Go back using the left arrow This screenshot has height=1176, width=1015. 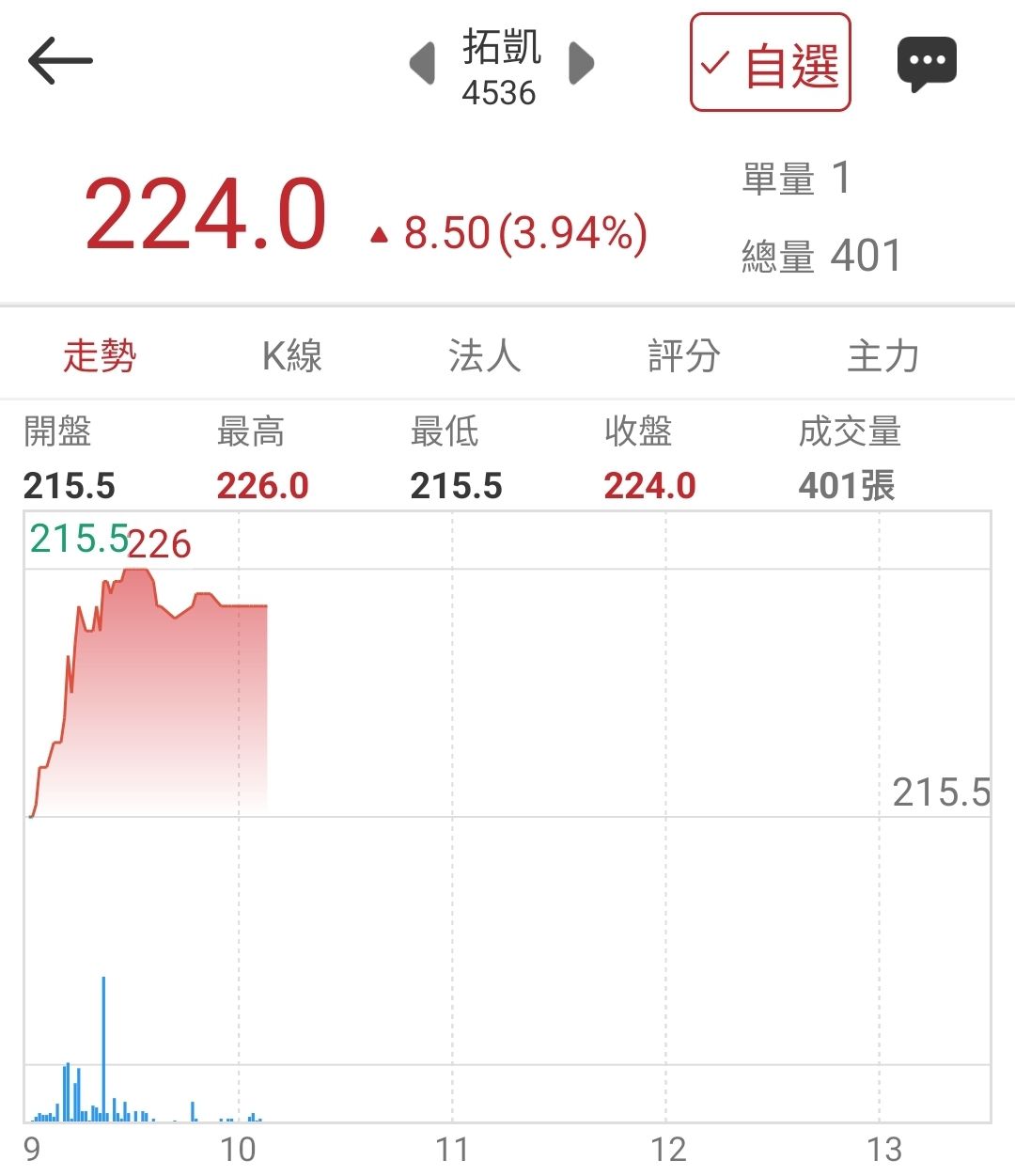[x=60, y=62]
